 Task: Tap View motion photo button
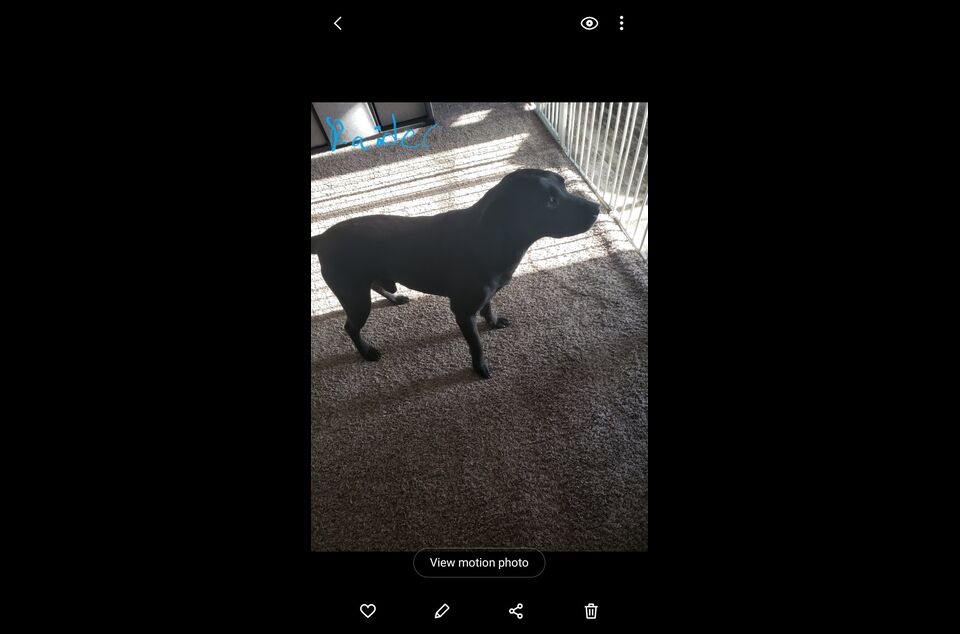pyautogui.click(x=479, y=562)
